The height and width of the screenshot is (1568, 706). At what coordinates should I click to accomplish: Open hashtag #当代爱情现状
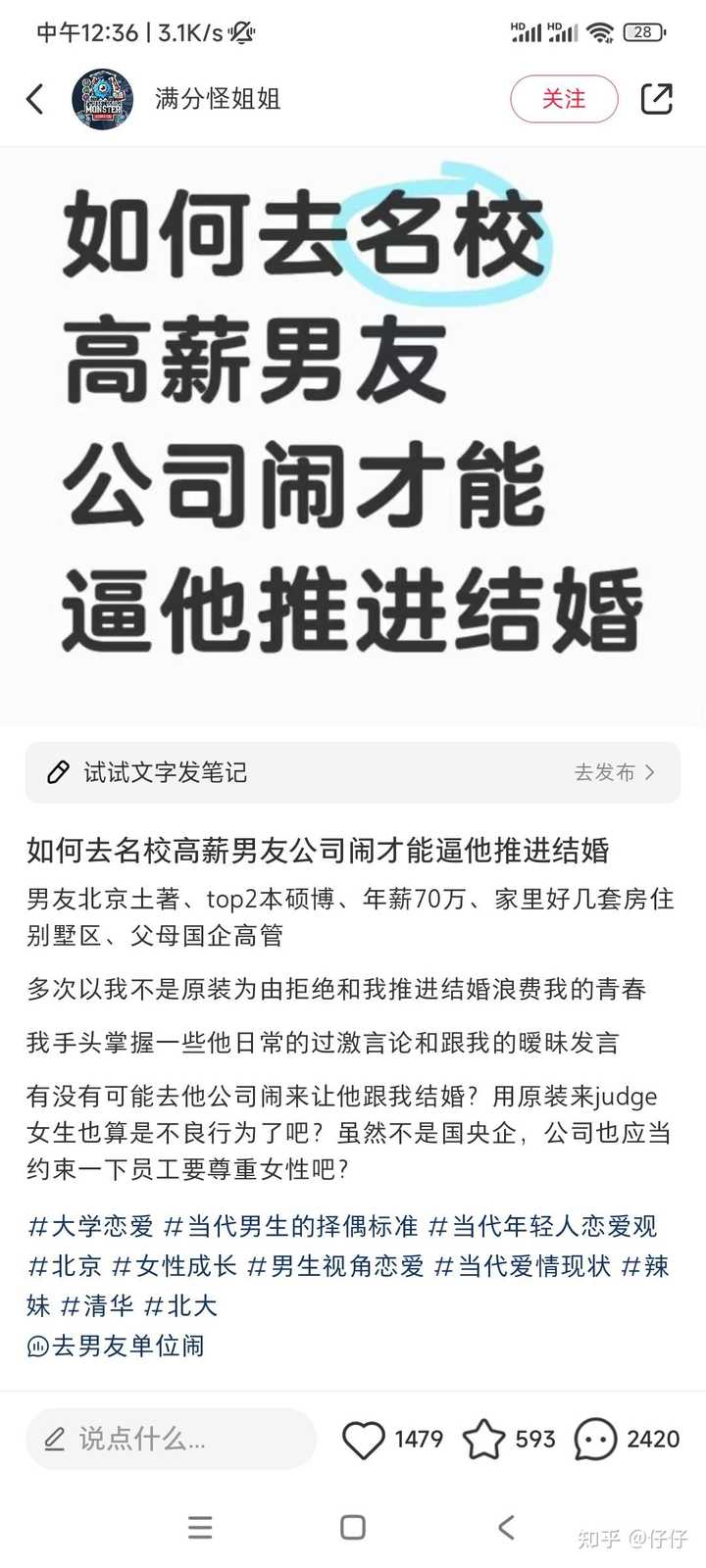[523, 1266]
